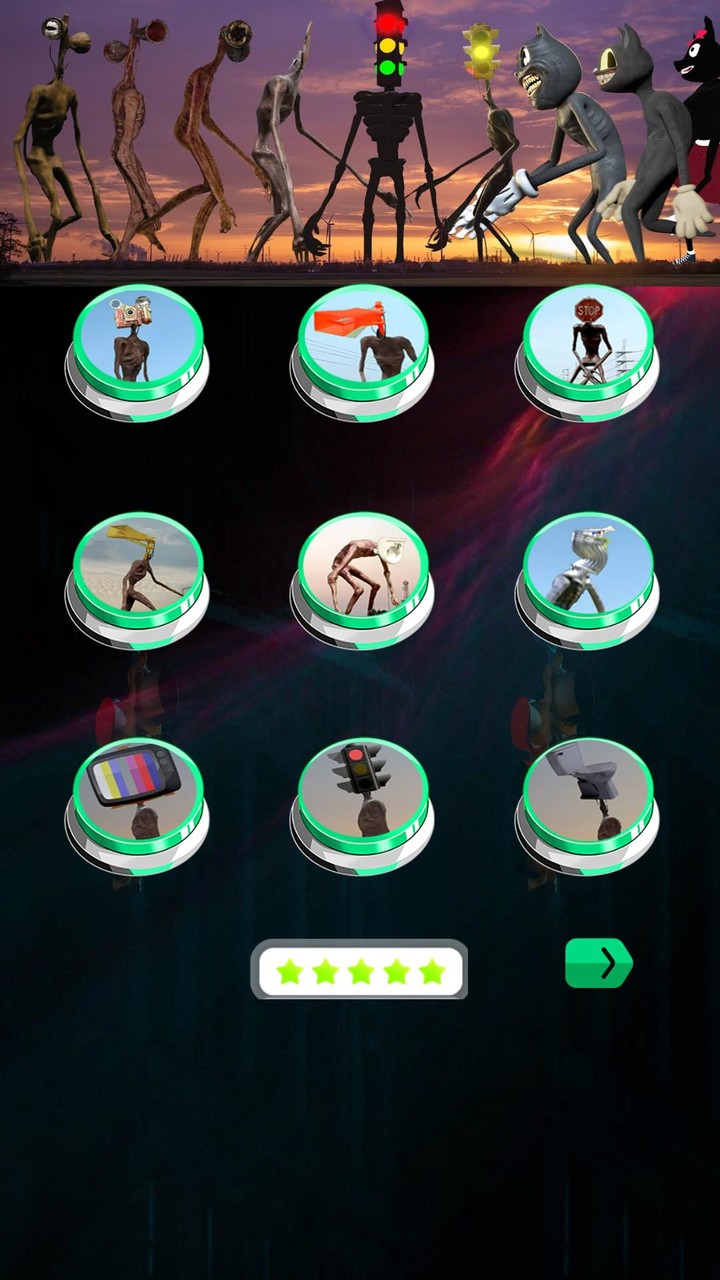Play the hunched lamp head creature button
Screen dimensions: 720x1280
(x=362, y=580)
